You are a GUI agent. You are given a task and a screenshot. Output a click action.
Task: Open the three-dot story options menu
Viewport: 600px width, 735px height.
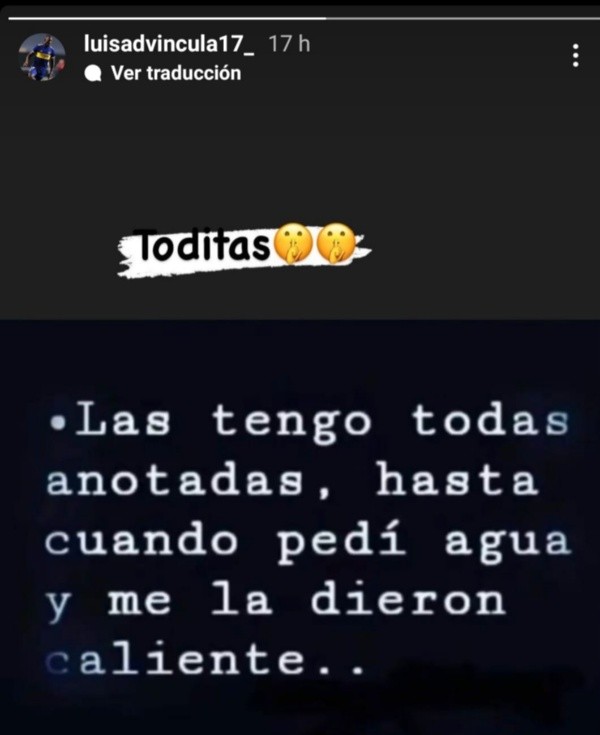pyautogui.click(x=575, y=55)
